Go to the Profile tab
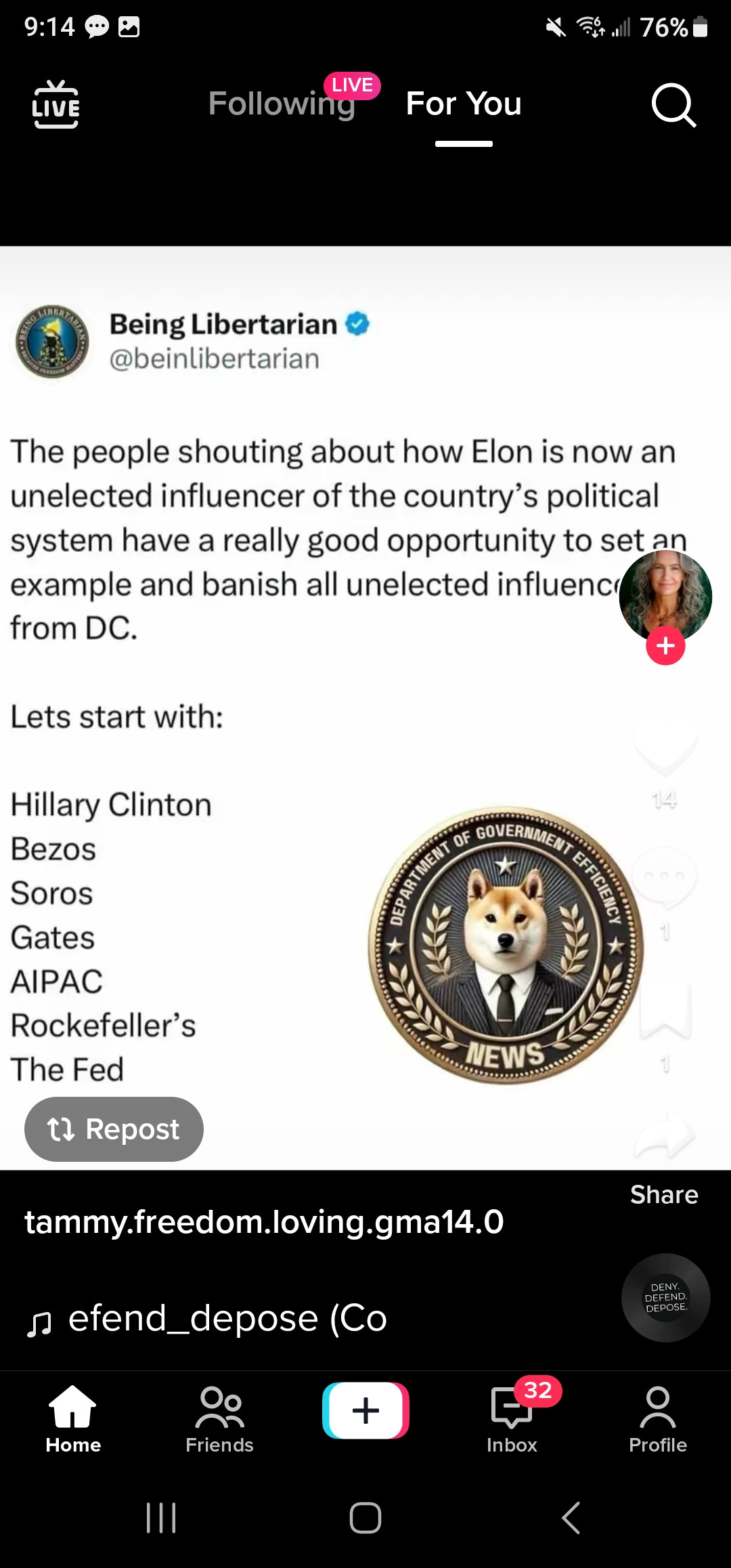Image resolution: width=731 pixels, height=1568 pixels. tap(657, 1418)
